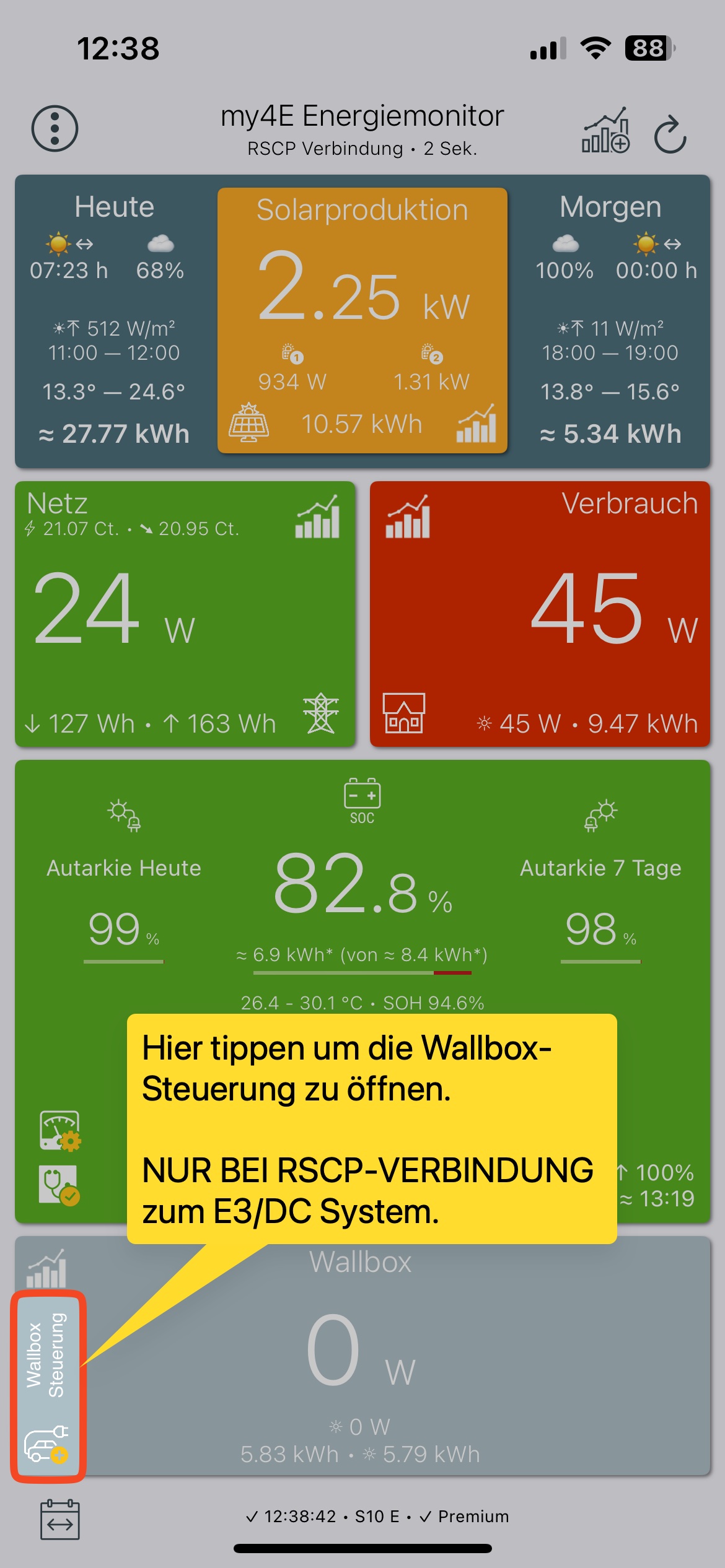Open the Wallbox statistics chart icon

pos(46,1268)
